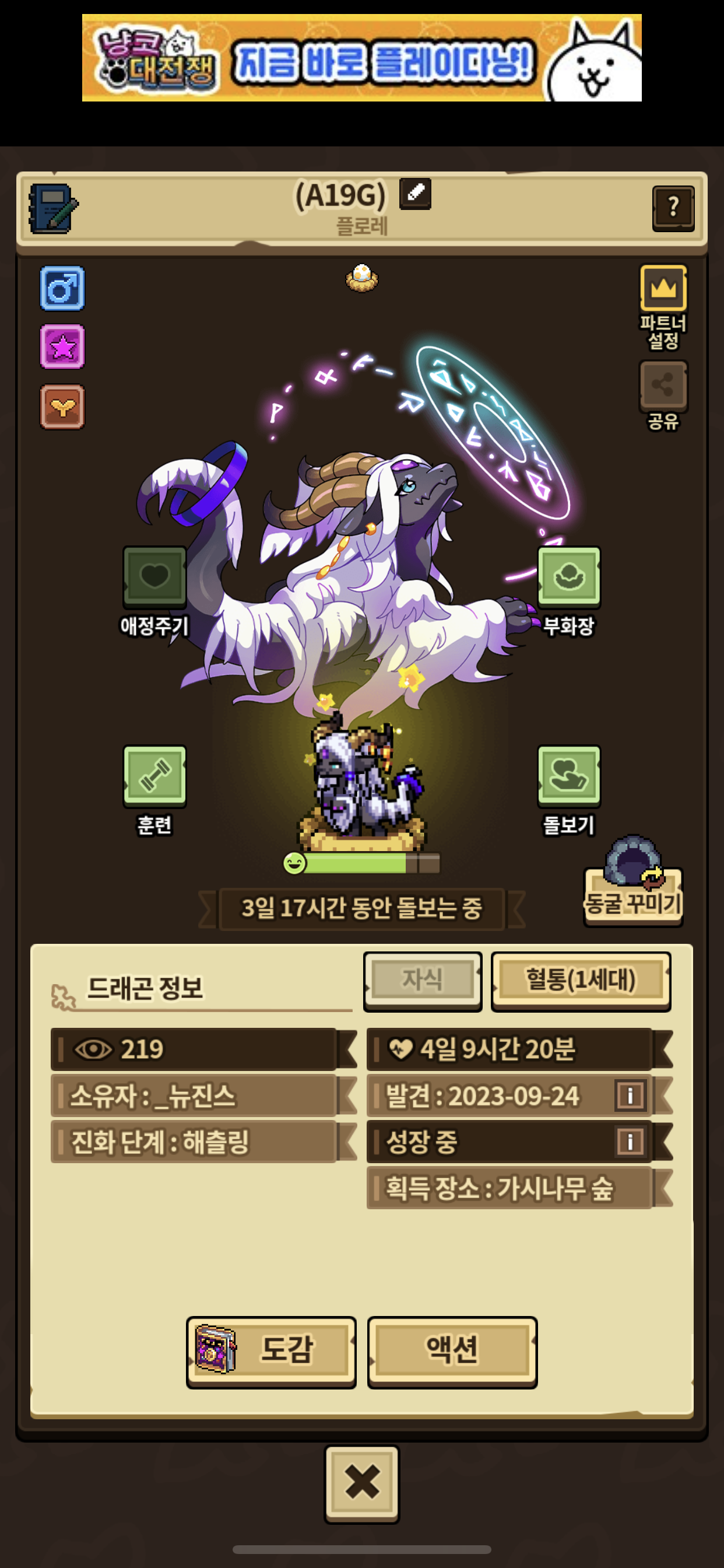Edit the dragon name with pencil icon
This screenshot has height=1568, width=724.
coord(416,194)
